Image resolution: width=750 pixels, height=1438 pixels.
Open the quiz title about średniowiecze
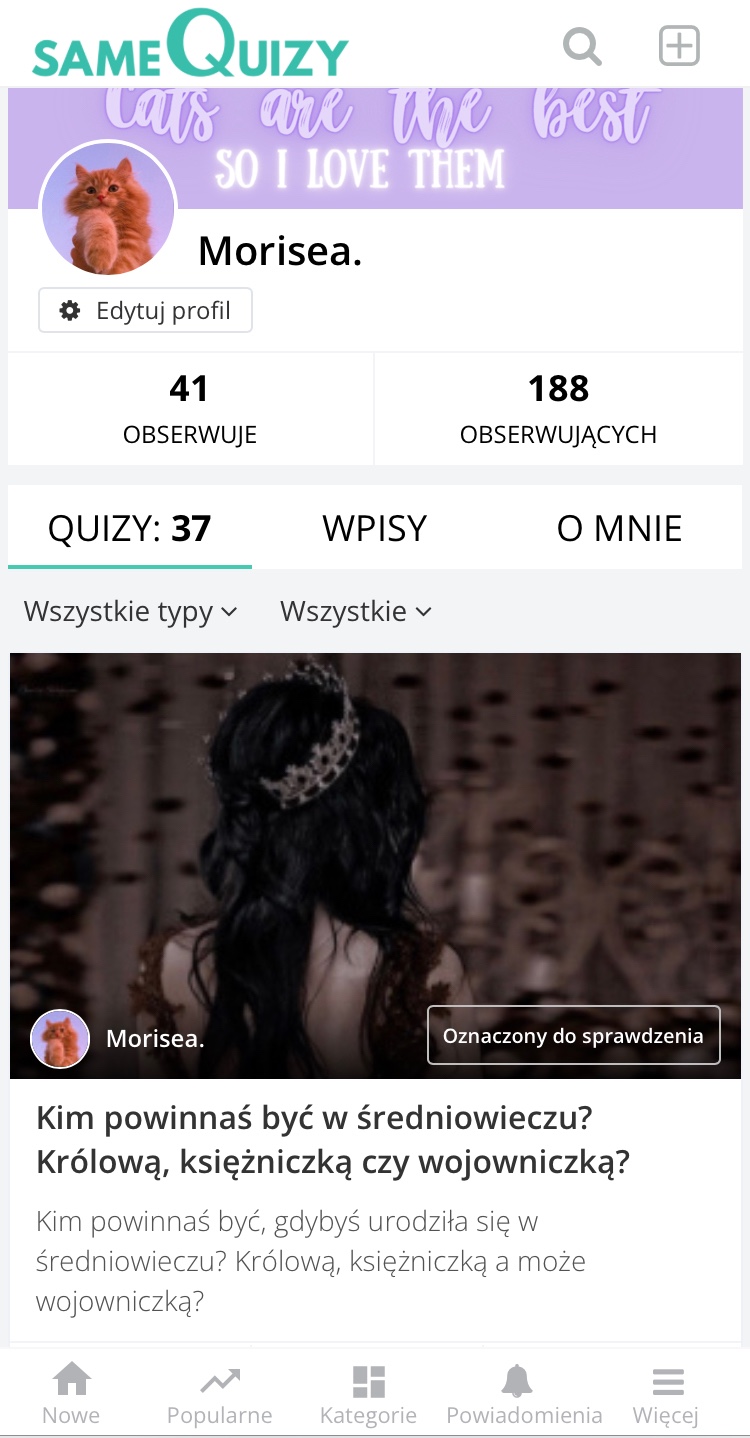tap(333, 1140)
